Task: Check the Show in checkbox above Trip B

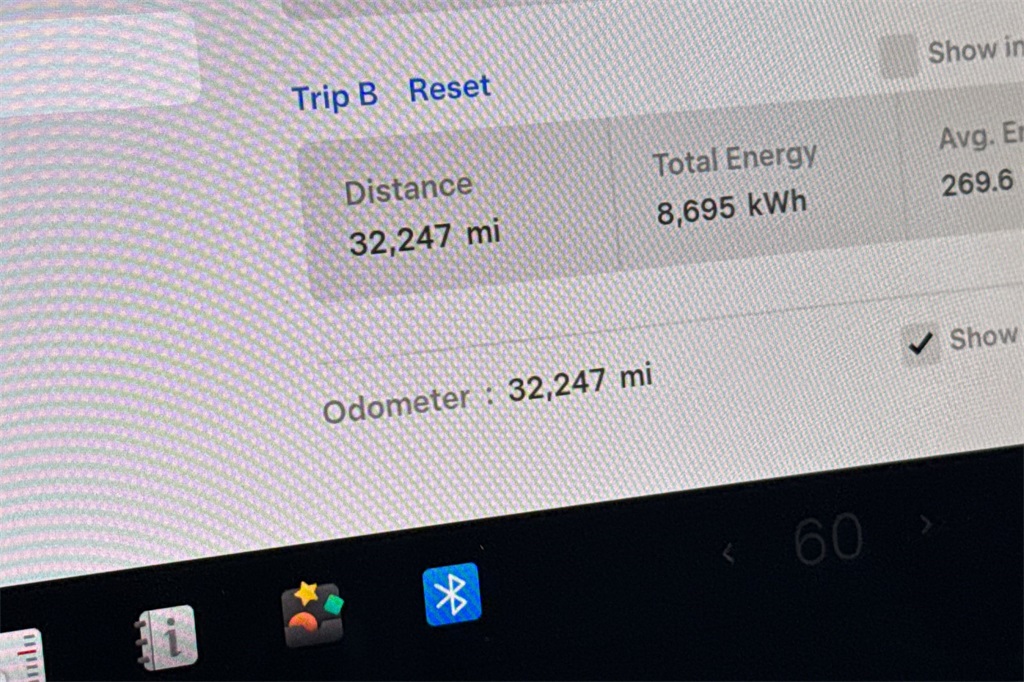Action: (899, 57)
